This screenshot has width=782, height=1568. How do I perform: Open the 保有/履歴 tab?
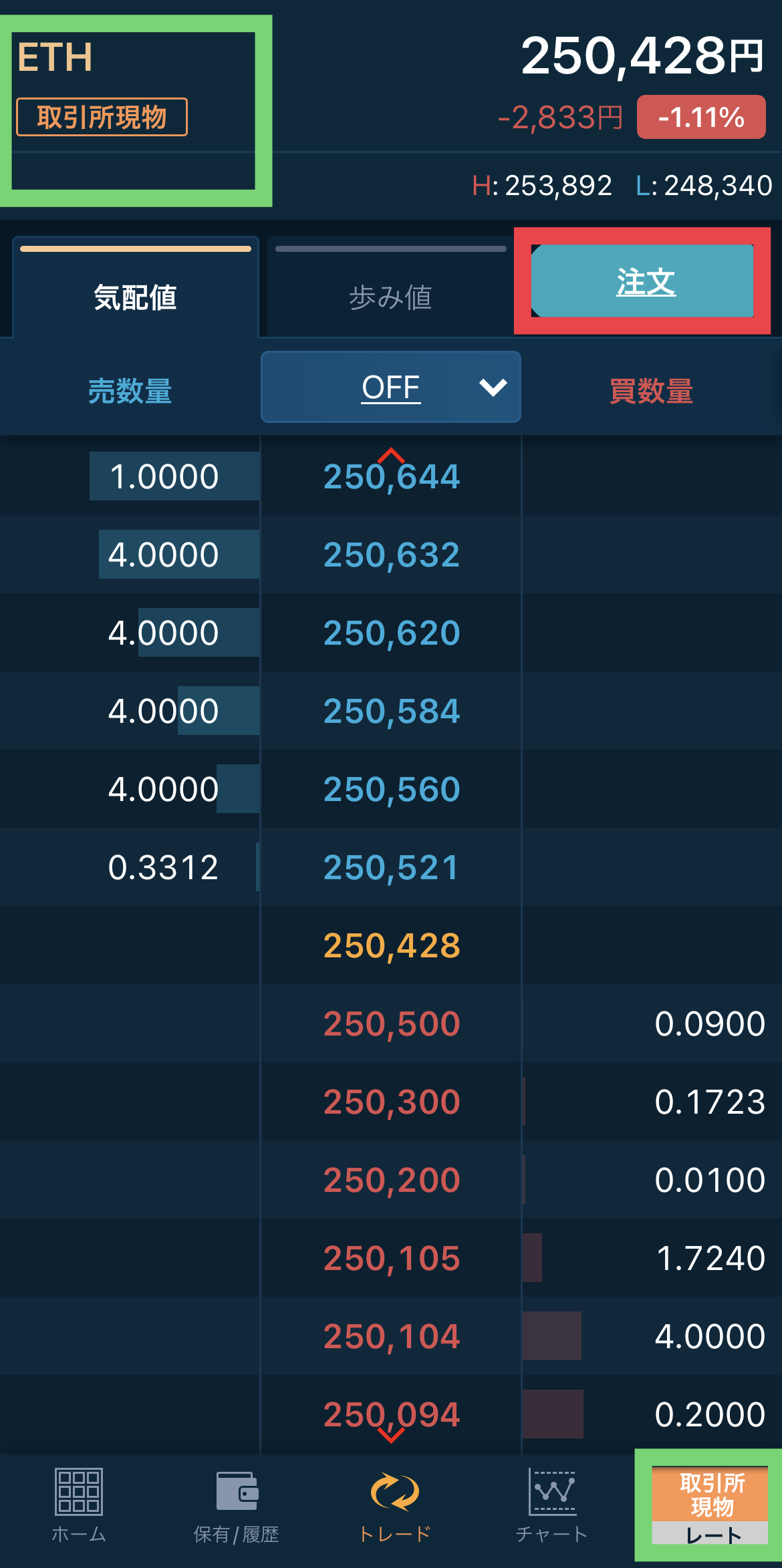pos(235,1507)
